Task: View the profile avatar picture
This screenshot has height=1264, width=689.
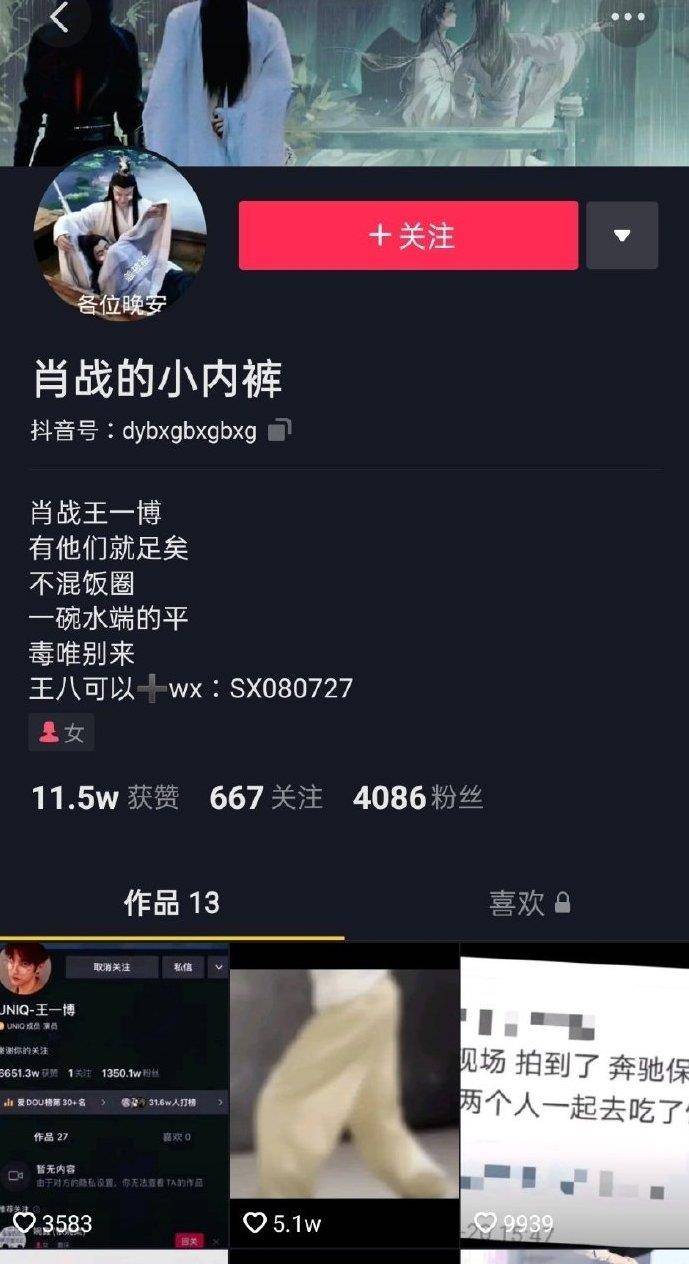Action: point(120,236)
